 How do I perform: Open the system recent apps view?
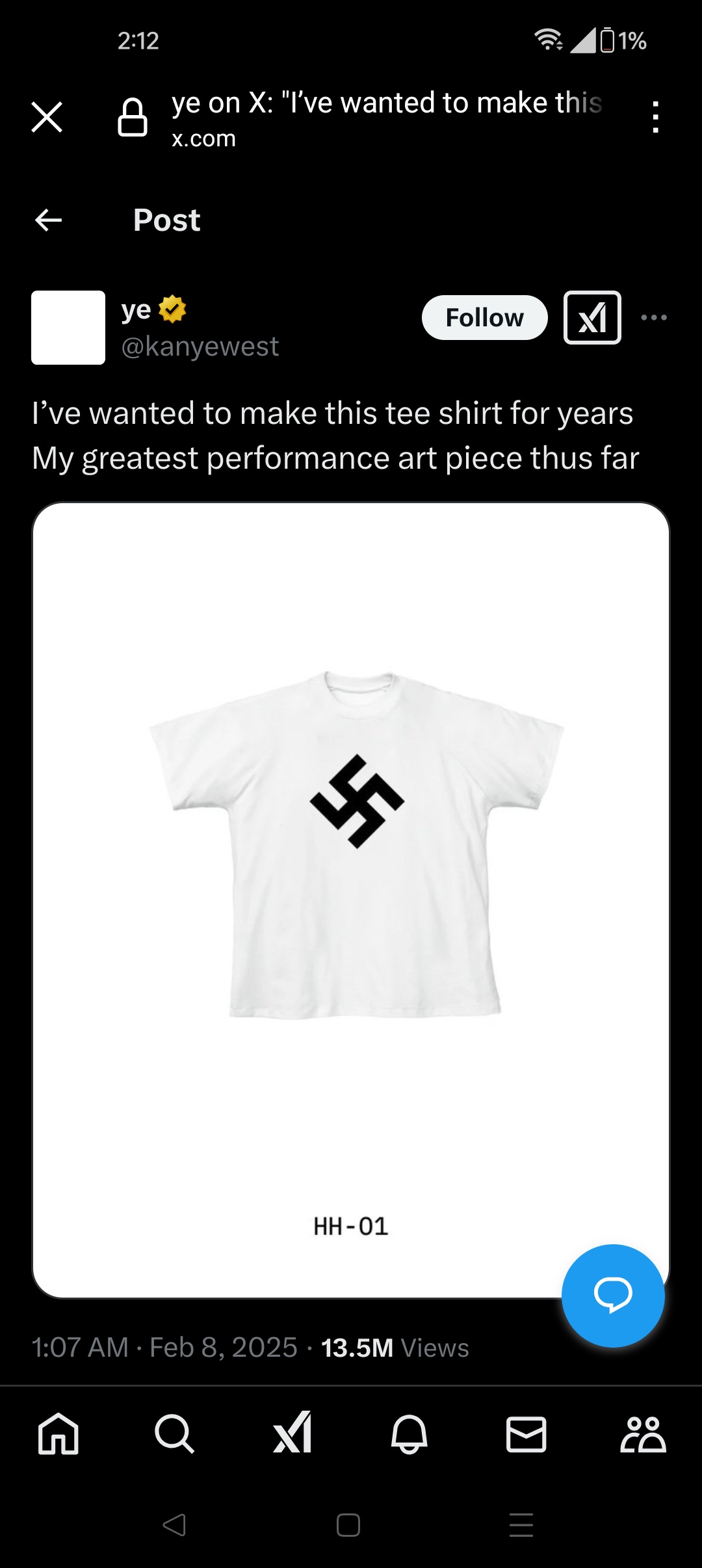521,1525
